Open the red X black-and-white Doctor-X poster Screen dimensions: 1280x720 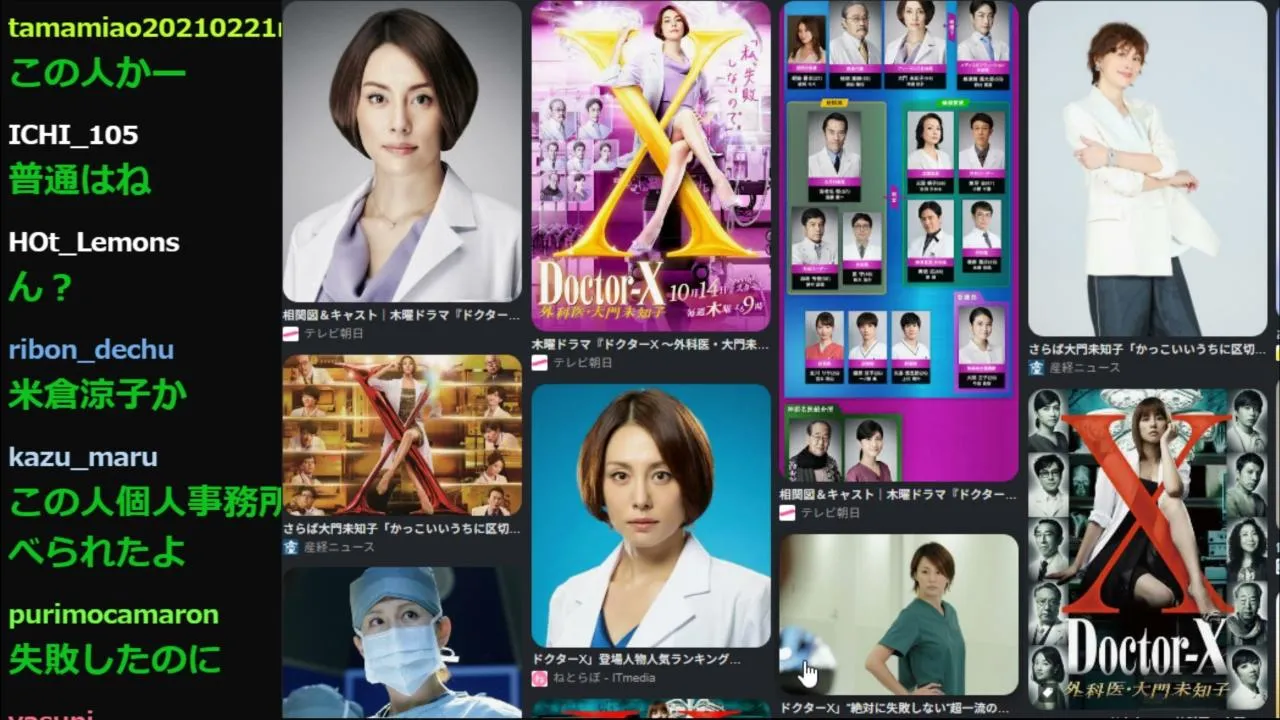[1147, 549]
